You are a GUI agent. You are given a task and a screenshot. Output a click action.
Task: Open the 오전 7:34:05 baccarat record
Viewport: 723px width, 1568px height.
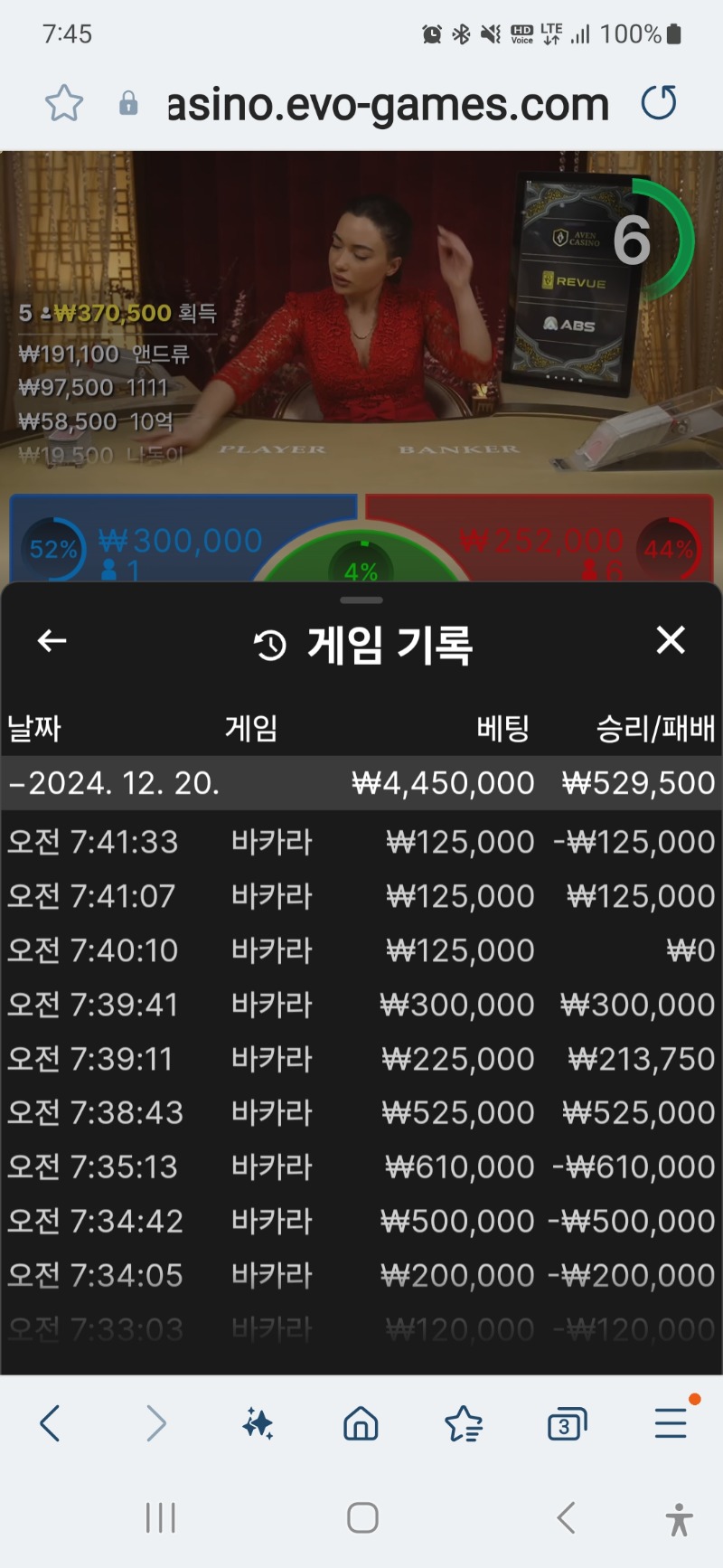coord(361,1275)
